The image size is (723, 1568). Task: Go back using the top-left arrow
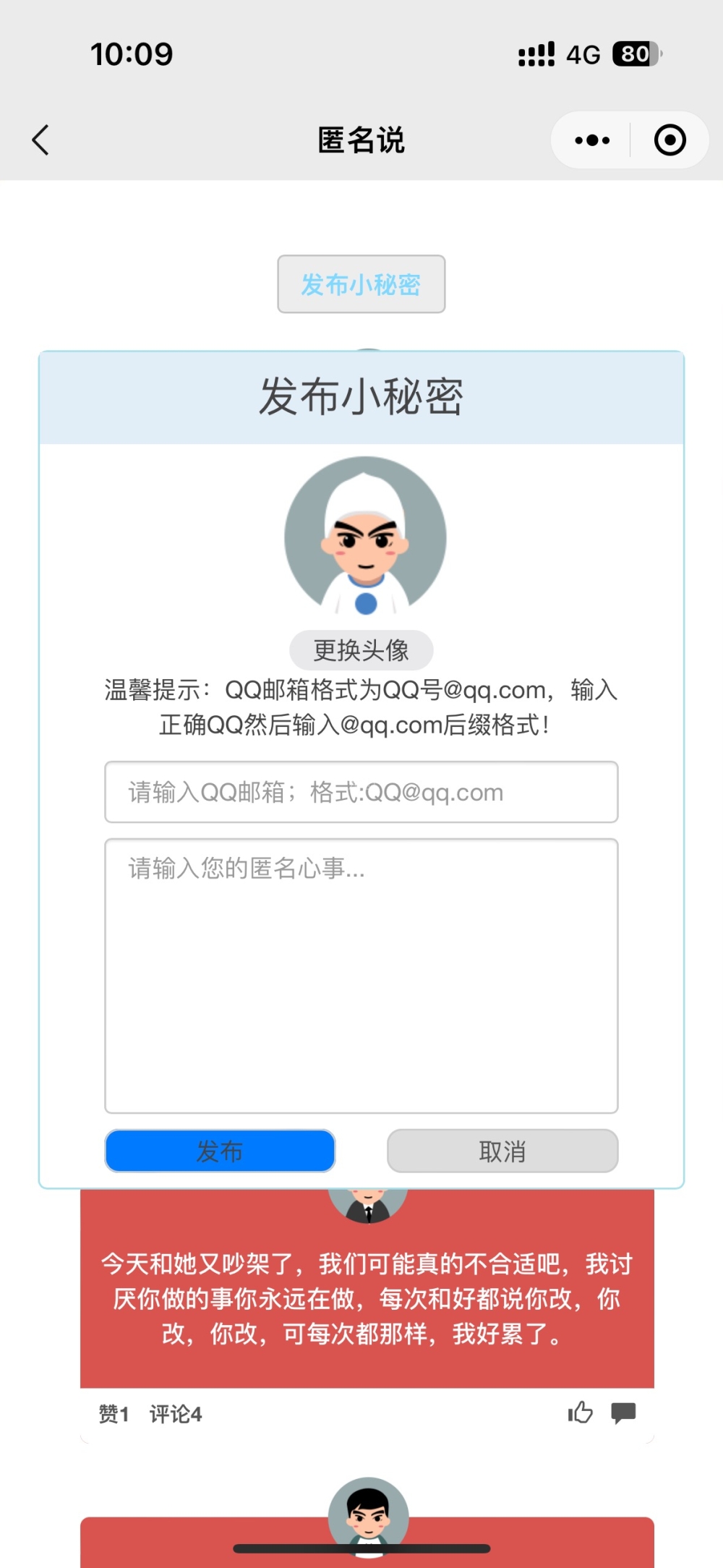tap(41, 140)
